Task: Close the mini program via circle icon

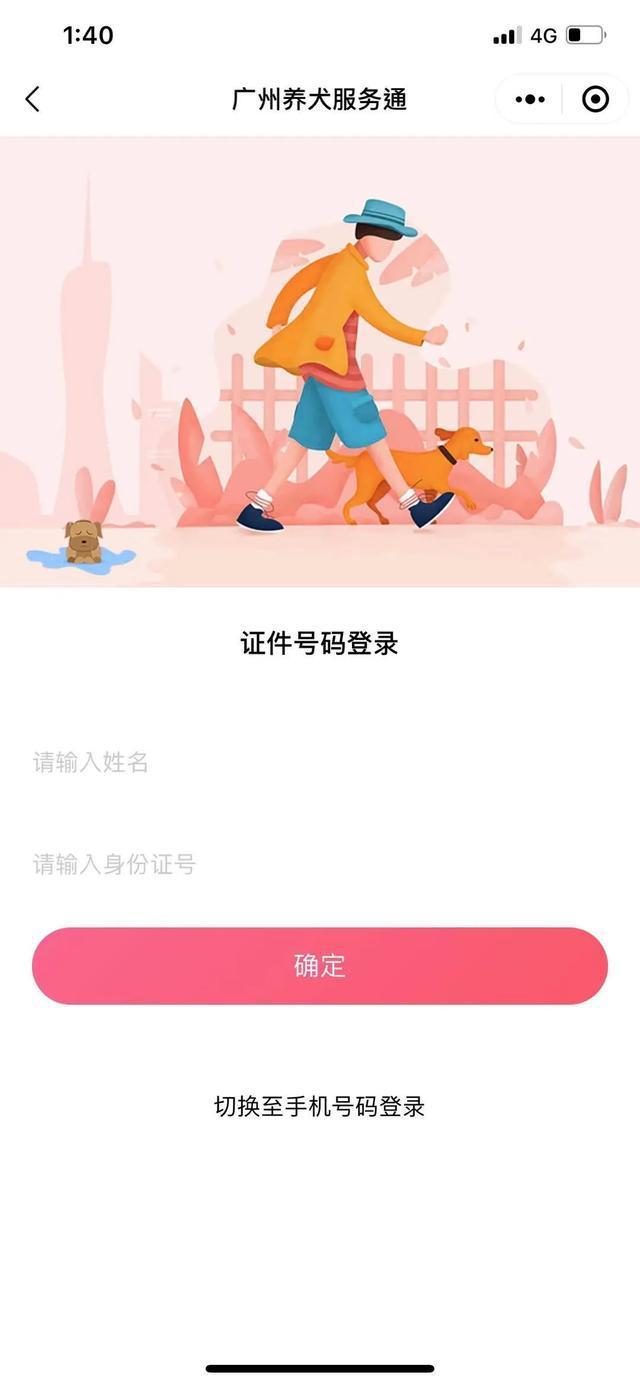Action: tap(595, 99)
